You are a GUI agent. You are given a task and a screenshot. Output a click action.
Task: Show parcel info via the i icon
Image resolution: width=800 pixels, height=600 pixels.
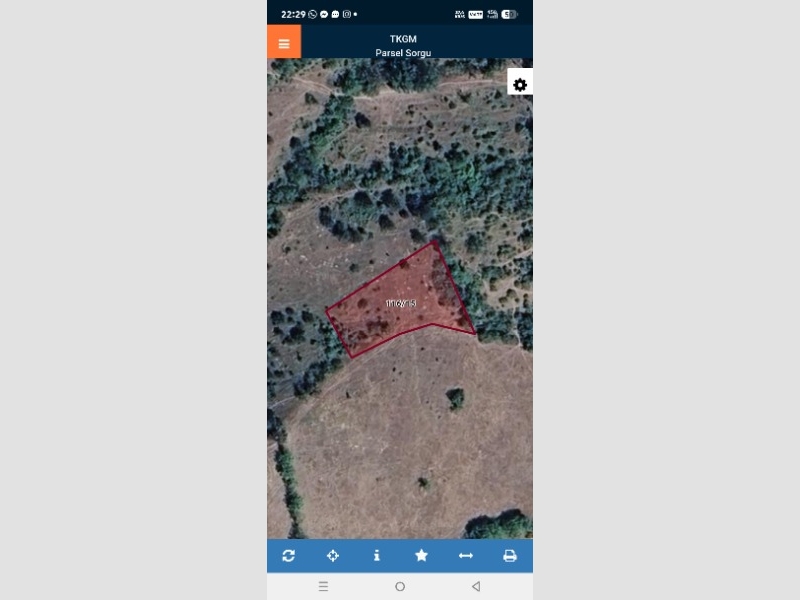click(x=377, y=556)
